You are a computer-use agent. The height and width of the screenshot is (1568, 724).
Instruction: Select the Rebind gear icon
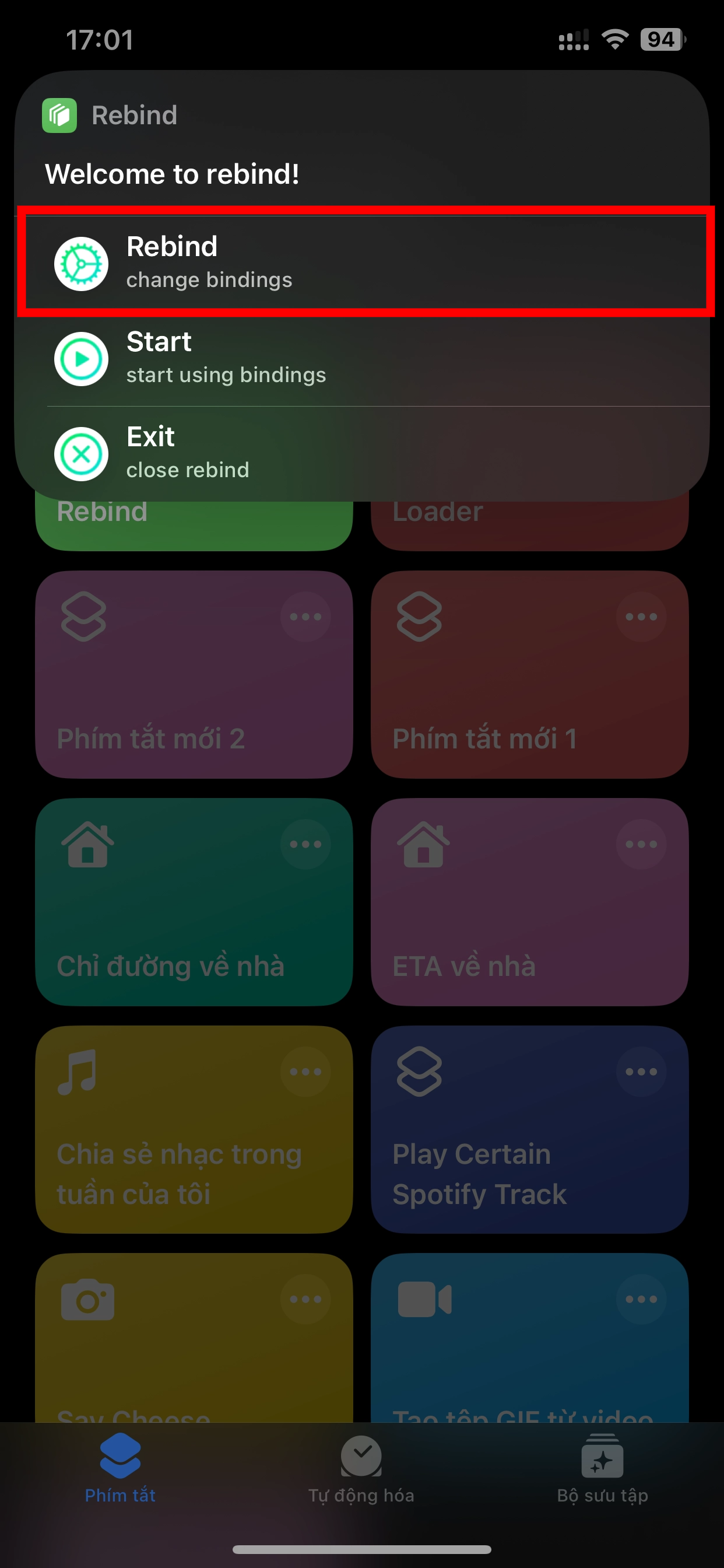81,264
